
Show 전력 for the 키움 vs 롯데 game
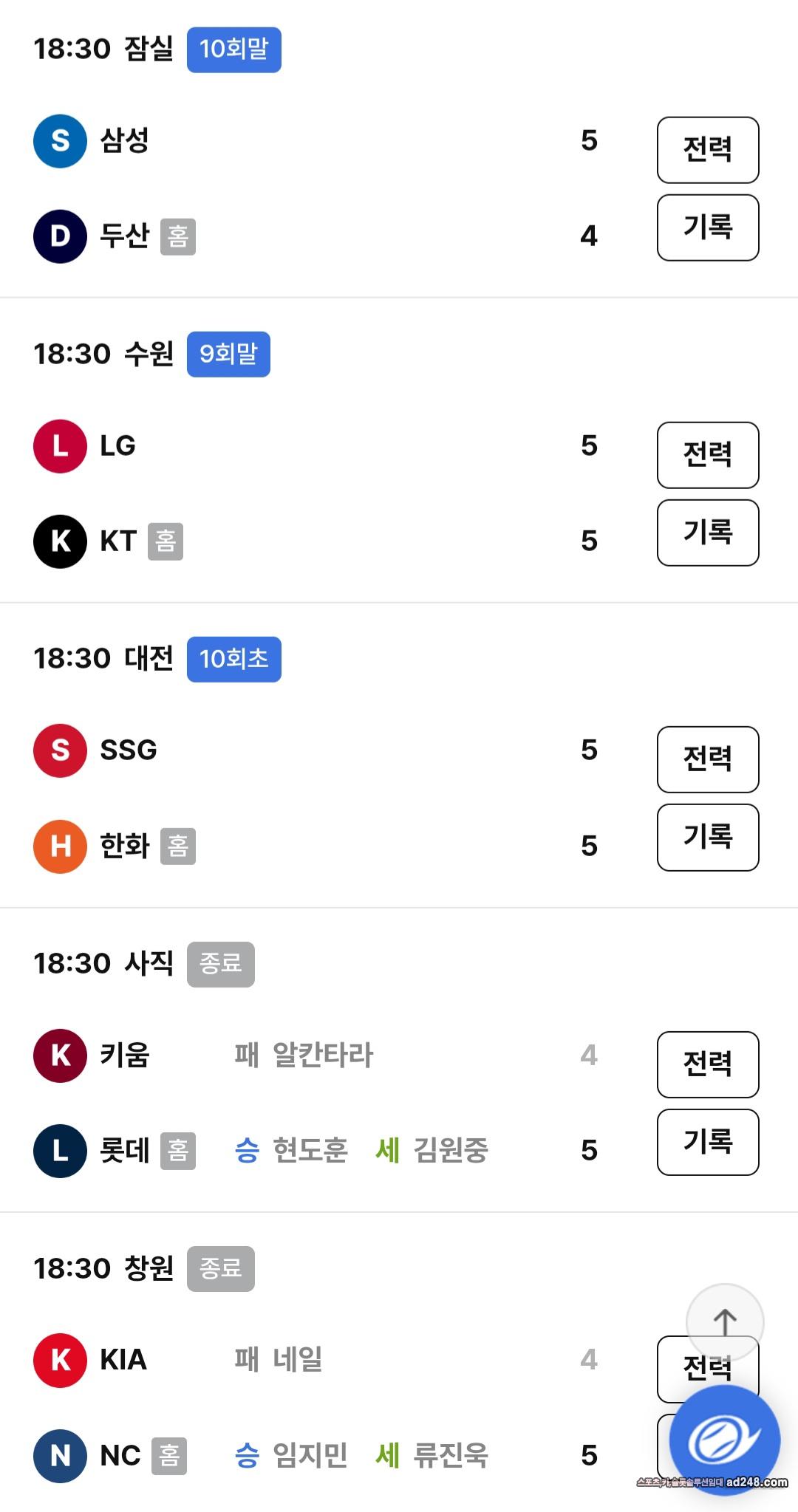coord(707,1064)
